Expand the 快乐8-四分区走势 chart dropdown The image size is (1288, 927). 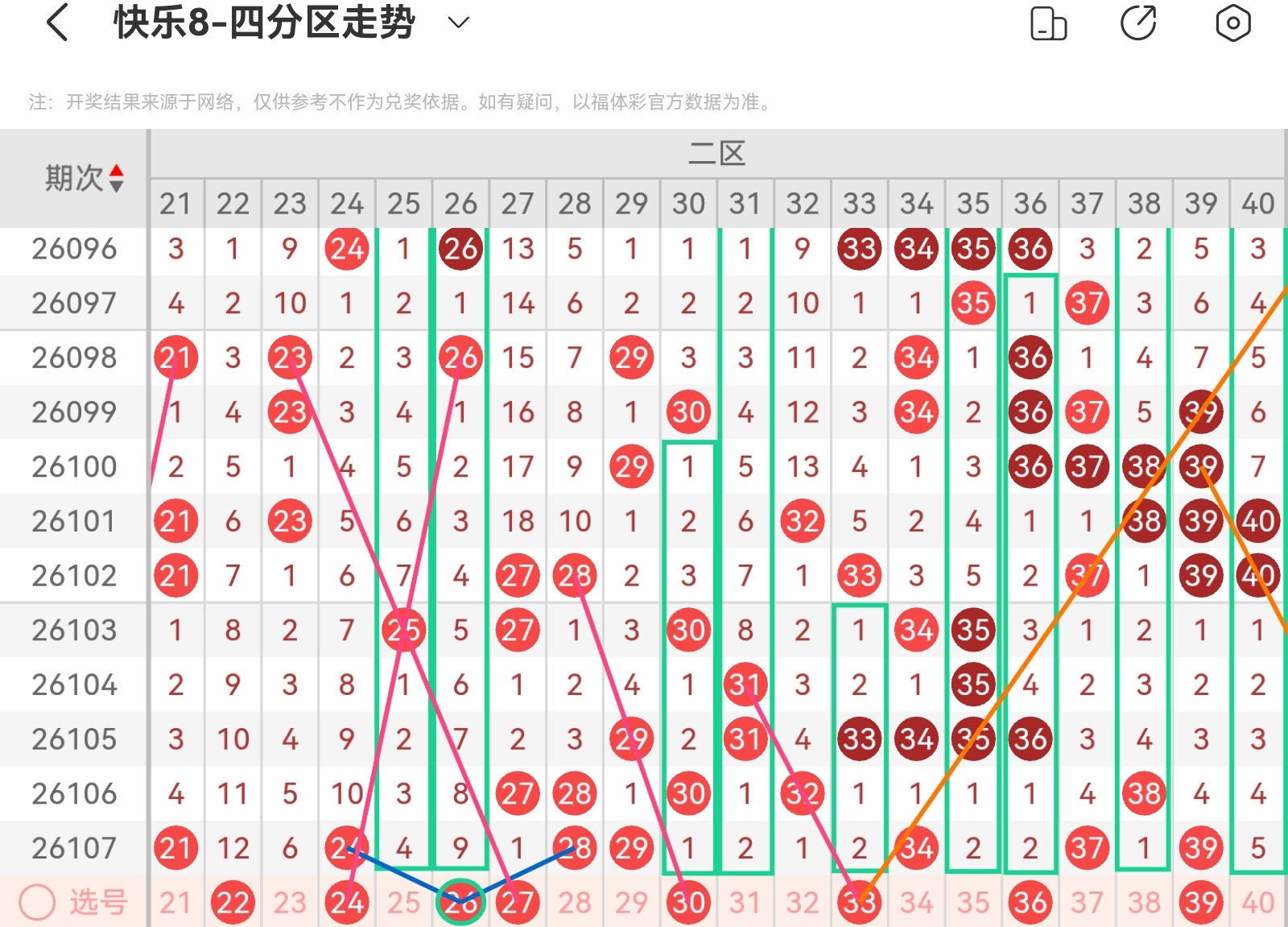[458, 23]
